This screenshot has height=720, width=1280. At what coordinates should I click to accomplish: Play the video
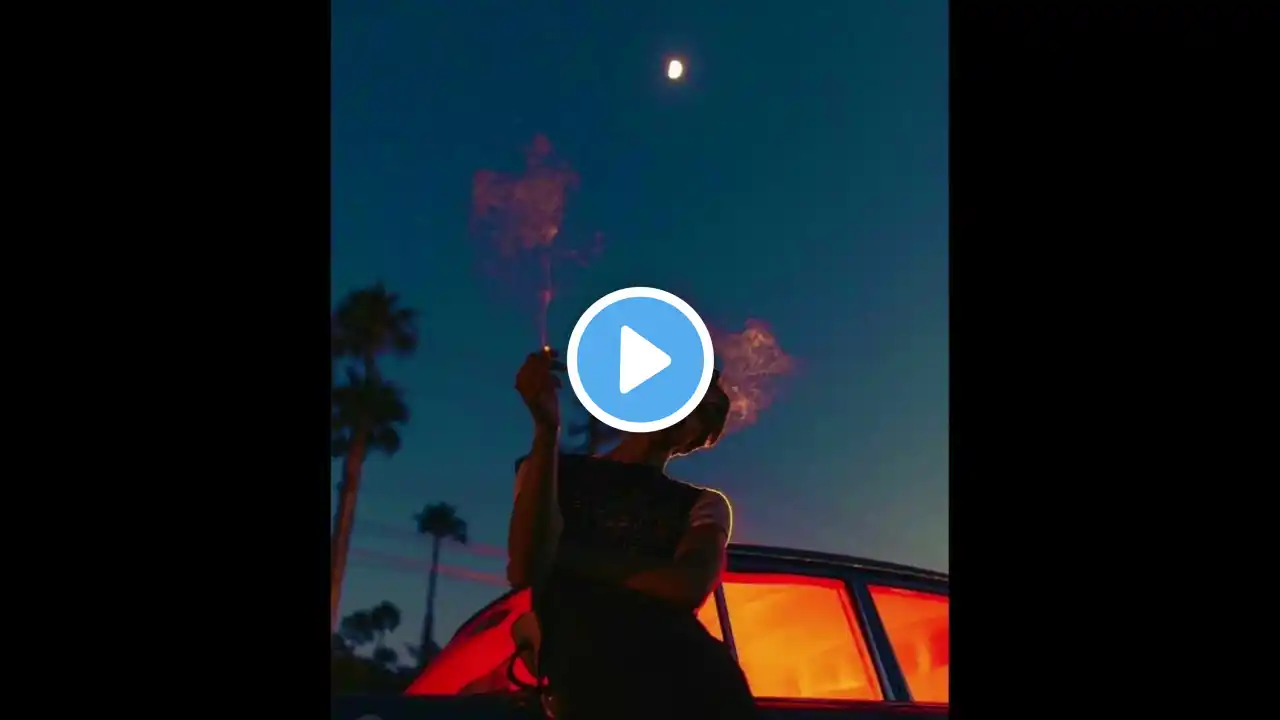[640, 360]
